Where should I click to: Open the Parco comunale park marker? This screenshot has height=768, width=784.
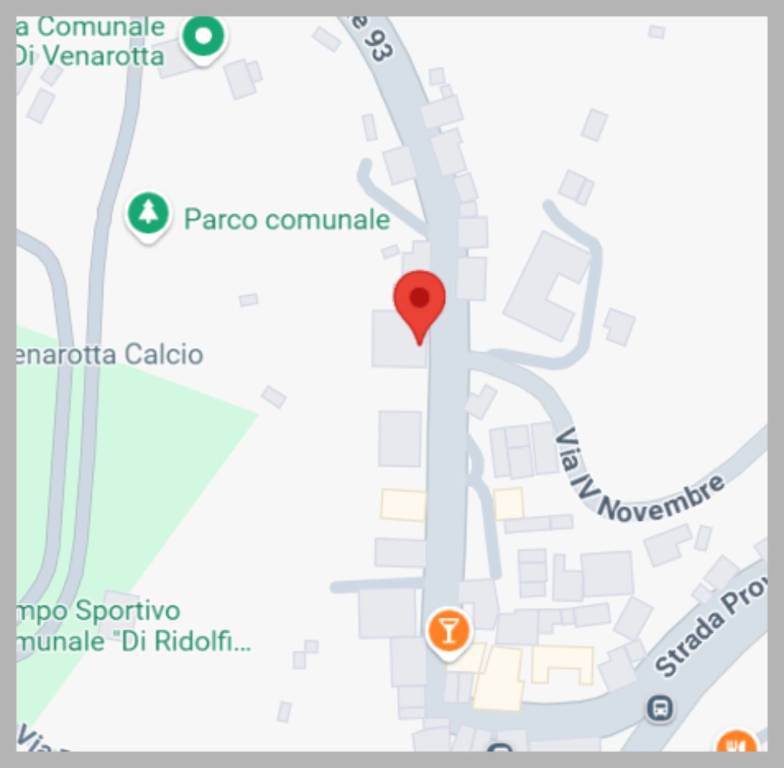click(149, 213)
